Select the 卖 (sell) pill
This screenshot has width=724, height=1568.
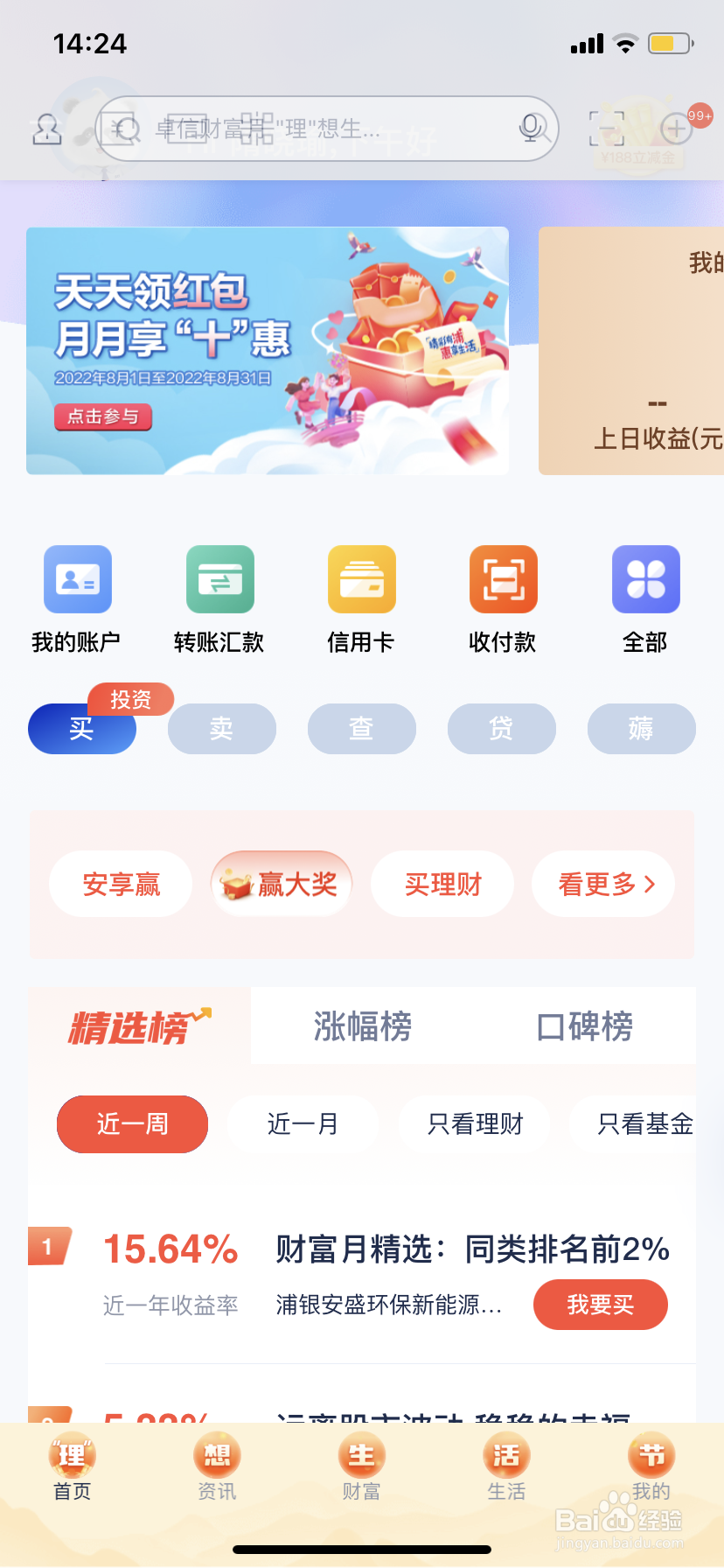point(222,729)
